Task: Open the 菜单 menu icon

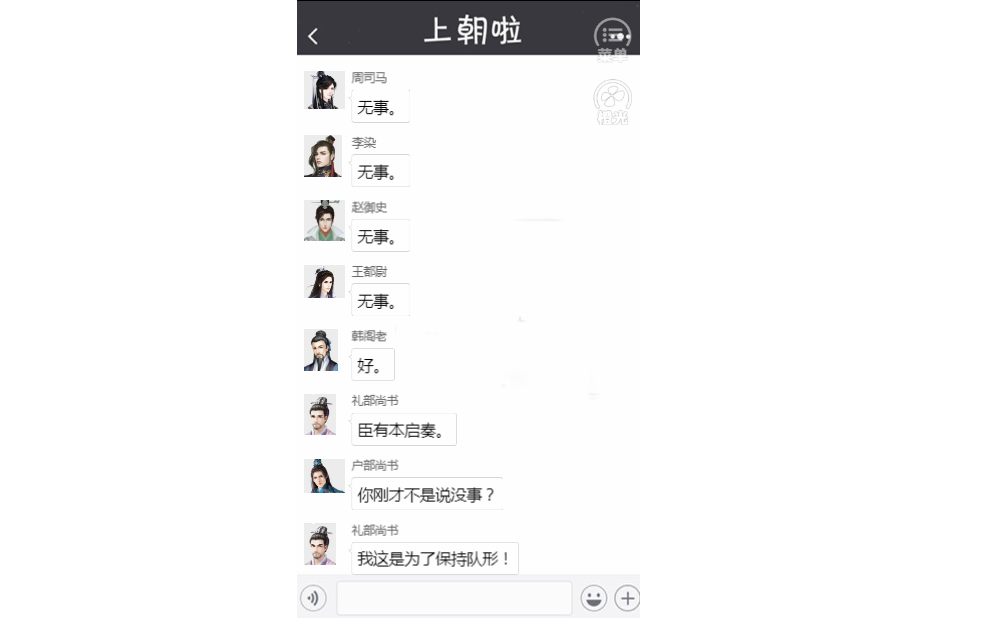Action: (x=612, y=39)
